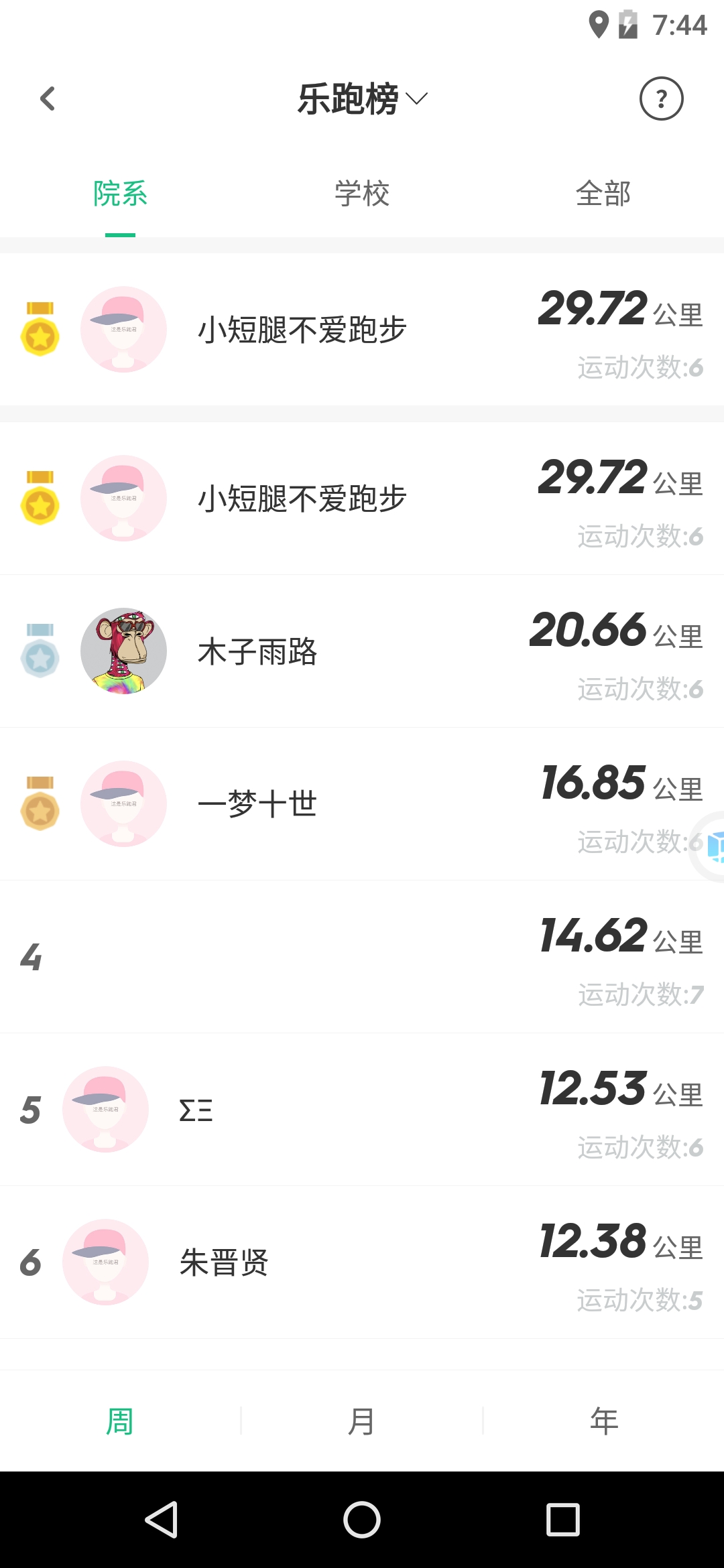This screenshot has height=1568, width=724.
Task: Select the 全部 tab
Action: pyautogui.click(x=603, y=194)
